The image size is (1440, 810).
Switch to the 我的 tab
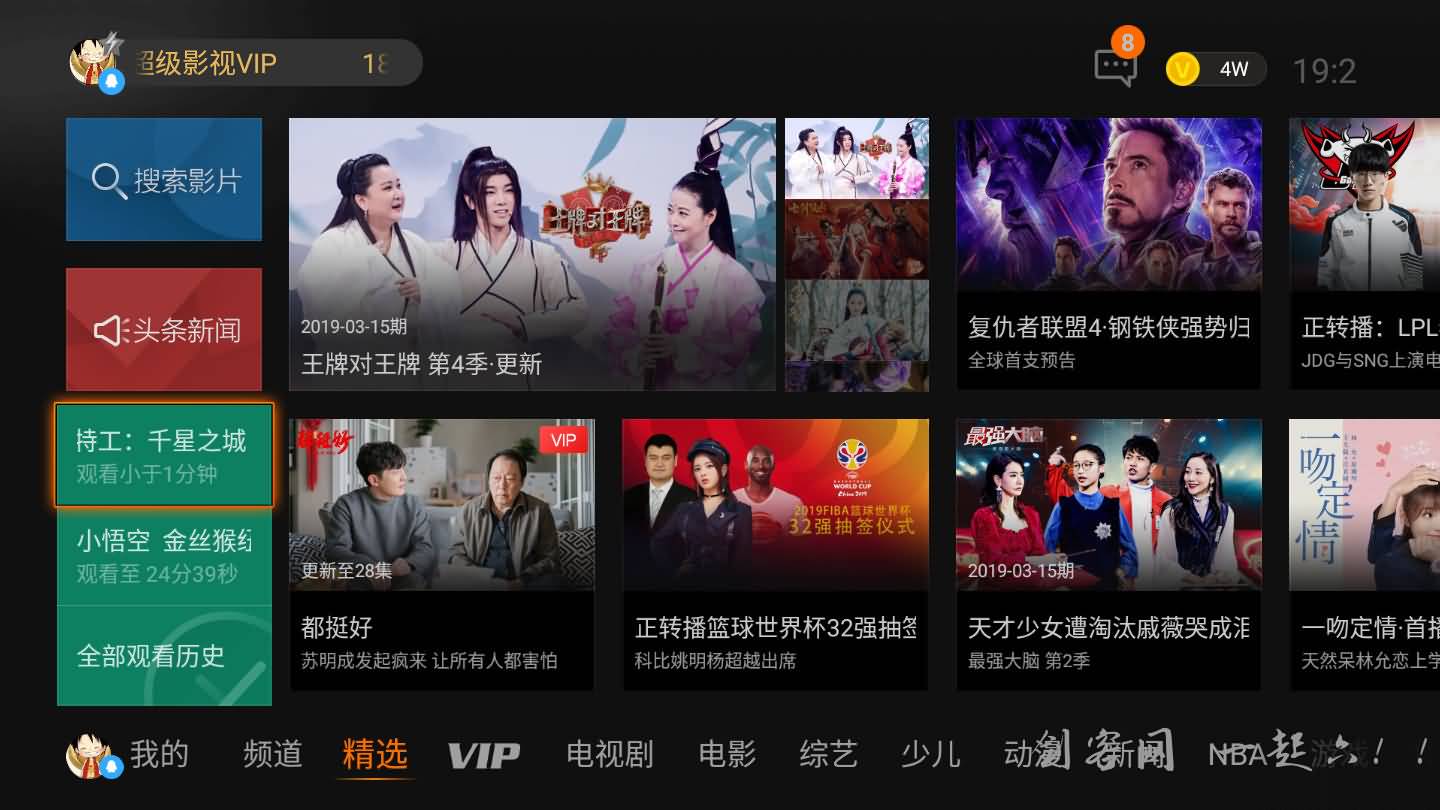click(x=158, y=754)
